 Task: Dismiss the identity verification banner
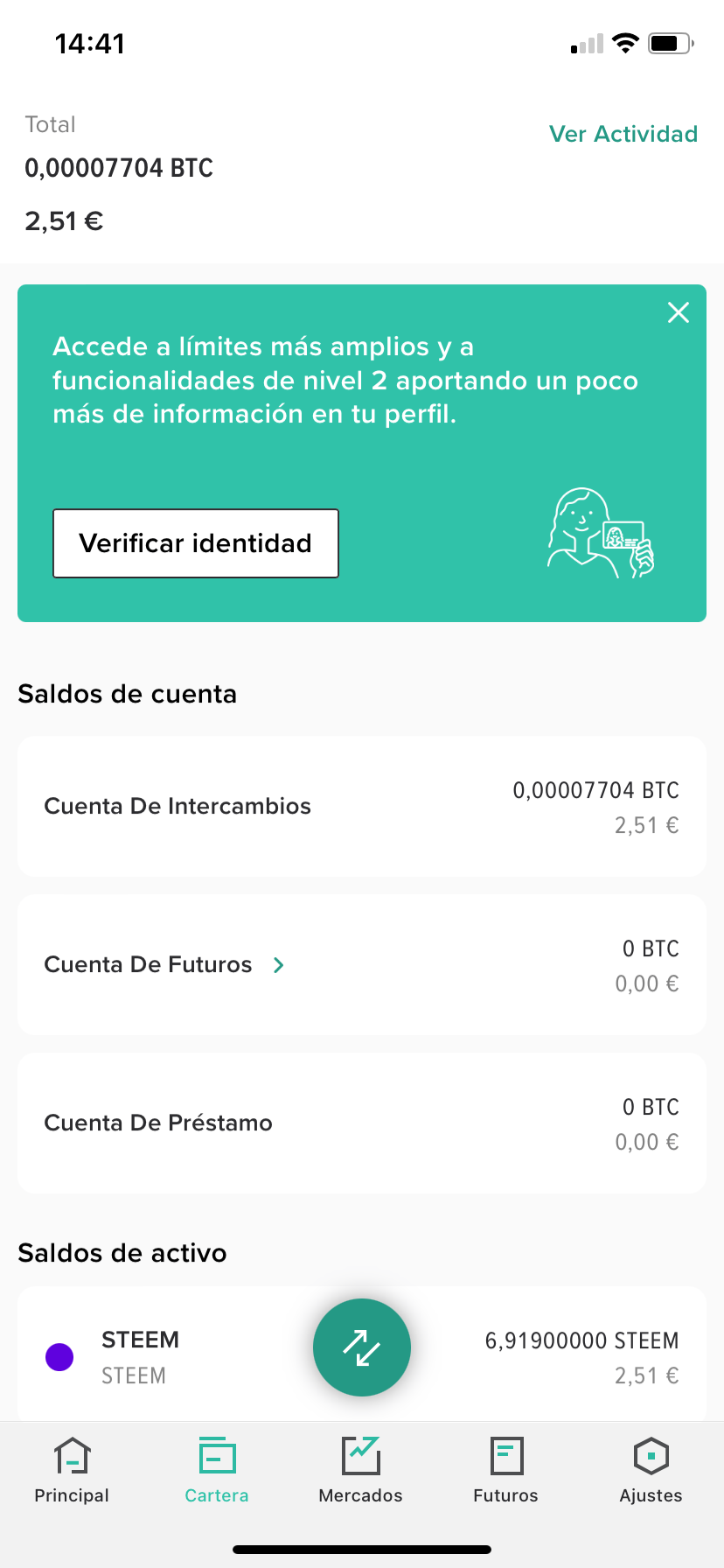click(679, 312)
